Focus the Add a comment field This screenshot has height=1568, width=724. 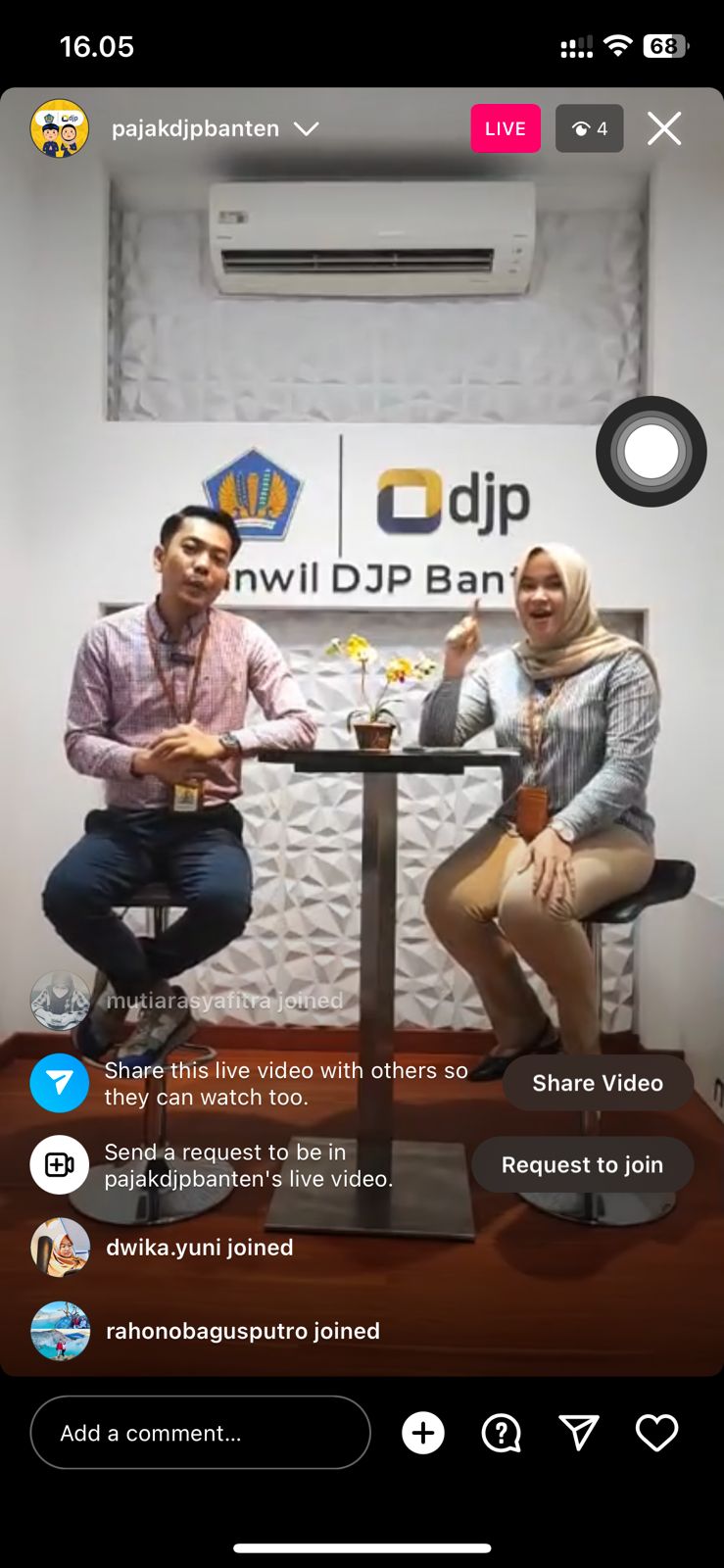coord(200,1433)
